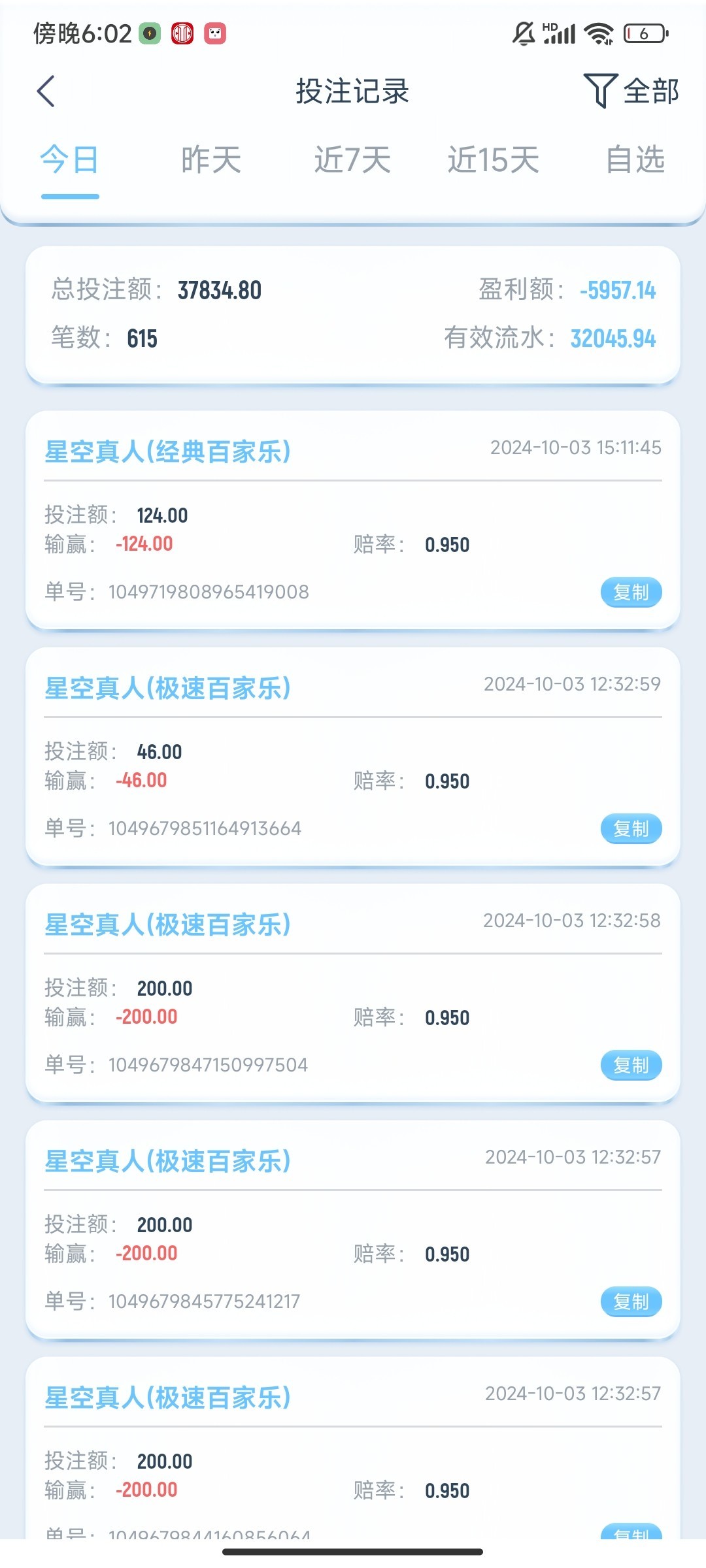Copy order number 1049679845775241217
706x1568 pixels.
pyautogui.click(x=631, y=1302)
